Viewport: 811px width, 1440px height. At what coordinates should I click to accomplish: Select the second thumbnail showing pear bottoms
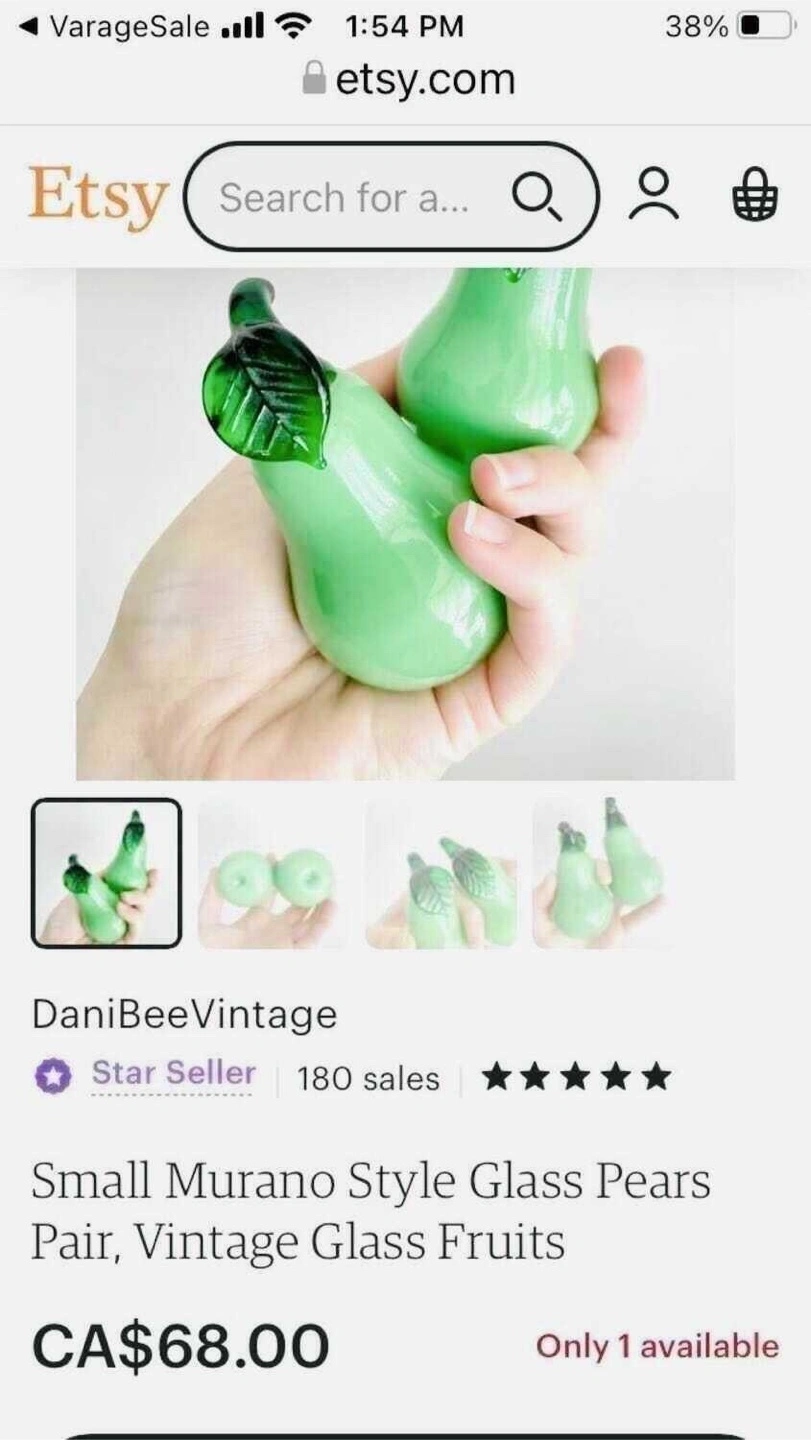[x=273, y=873]
